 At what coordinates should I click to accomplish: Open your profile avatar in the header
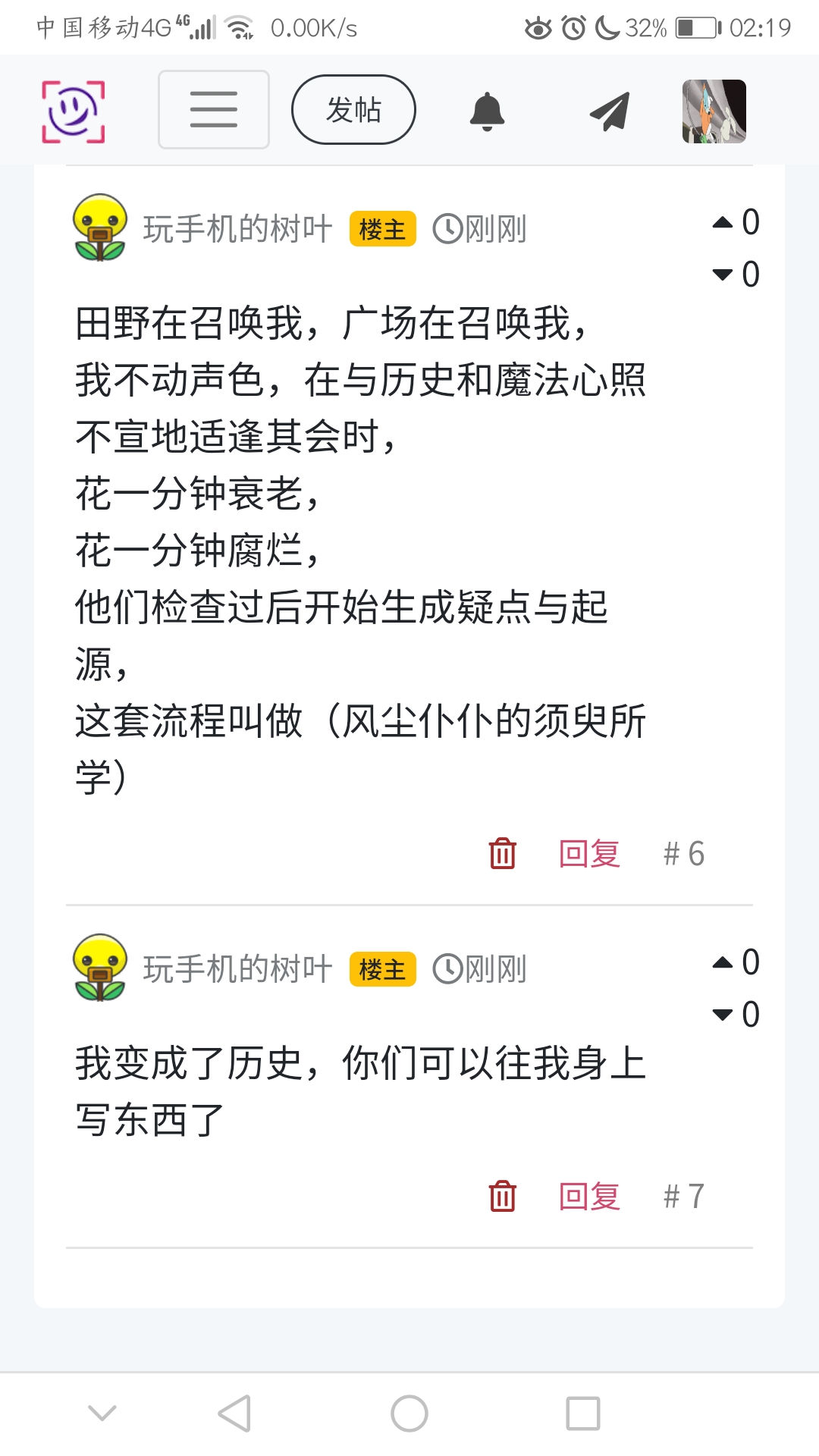[x=714, y=111]
